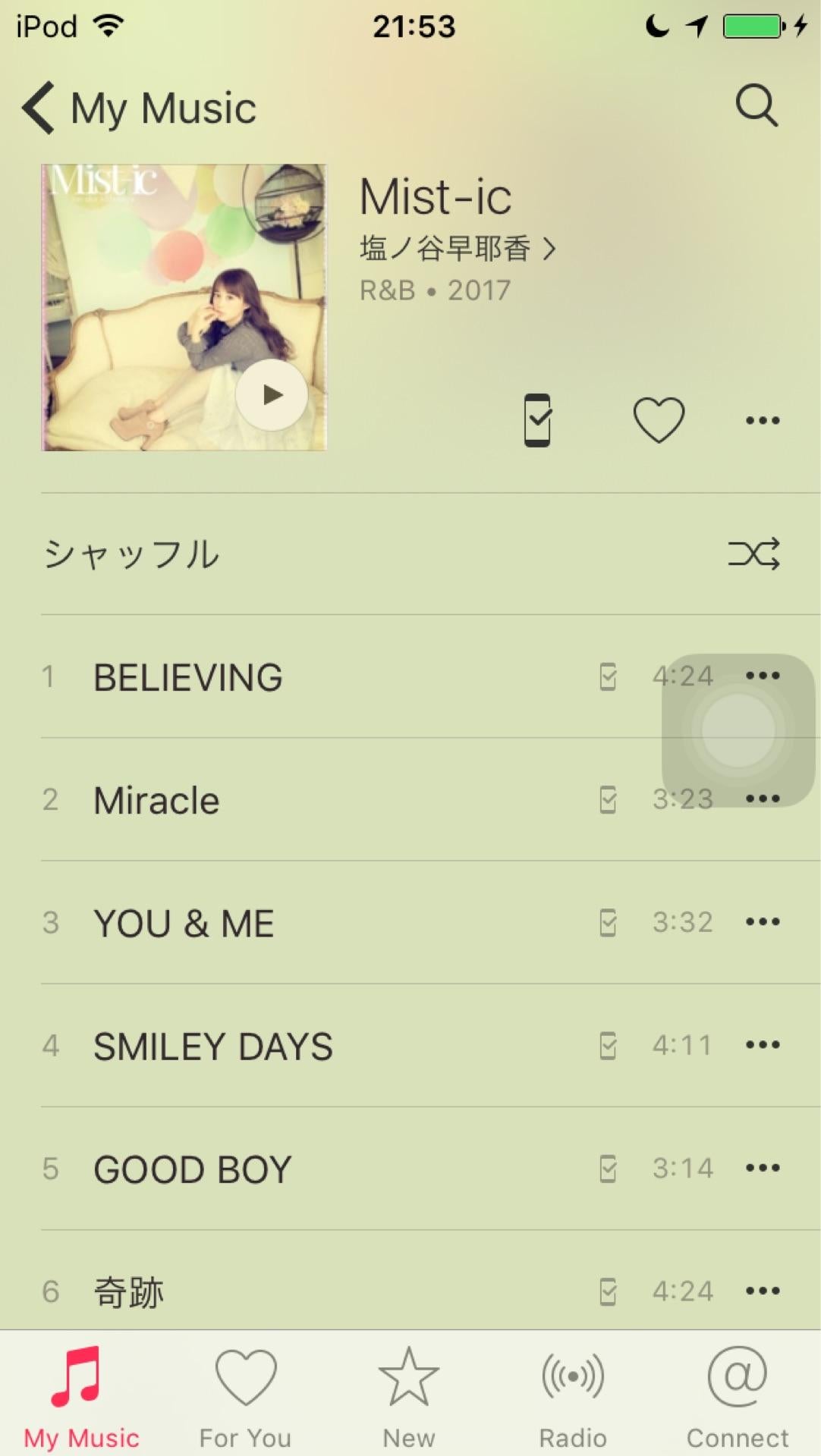
Task: Open album overflow menu beside the heart
Action: (763, 420)
